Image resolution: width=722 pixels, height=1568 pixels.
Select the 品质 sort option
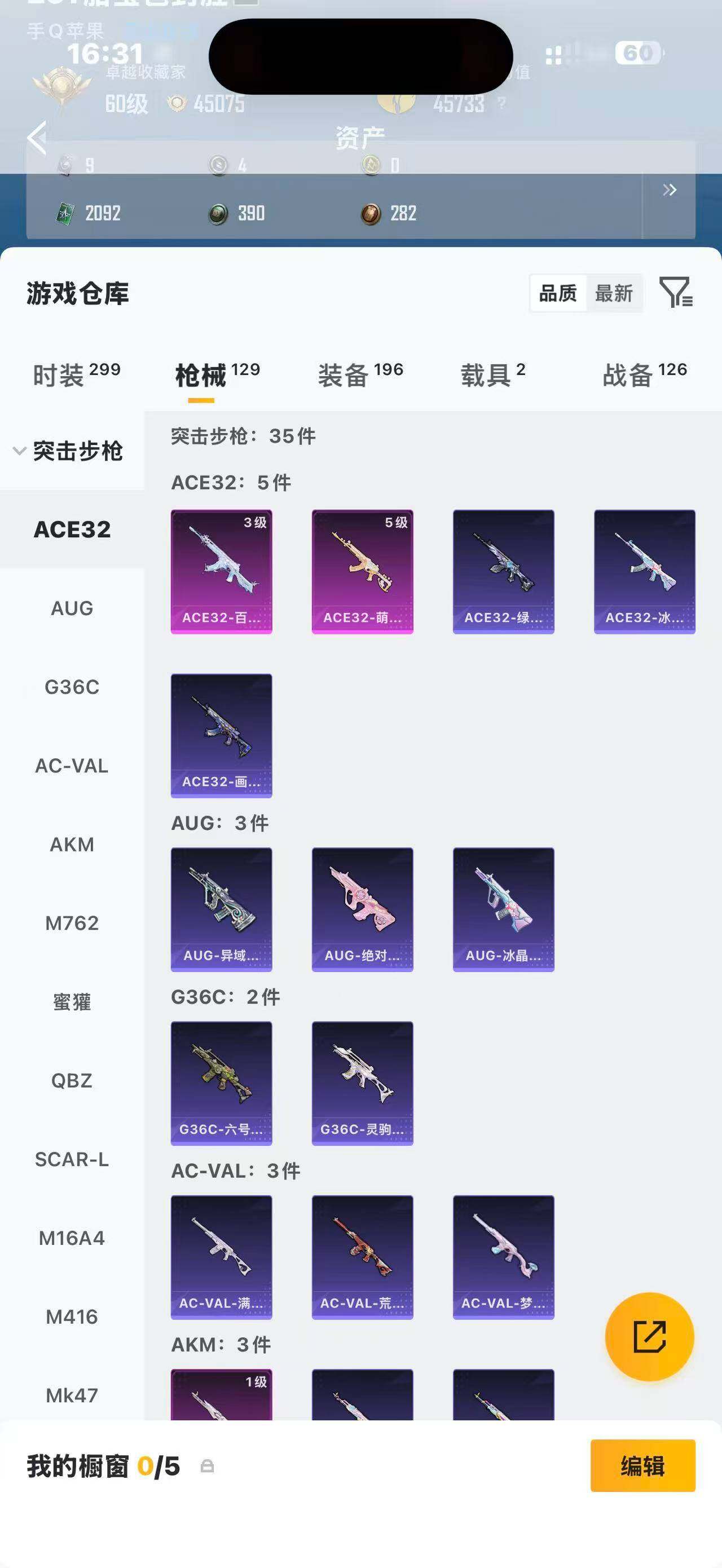(x=558, y=293)
